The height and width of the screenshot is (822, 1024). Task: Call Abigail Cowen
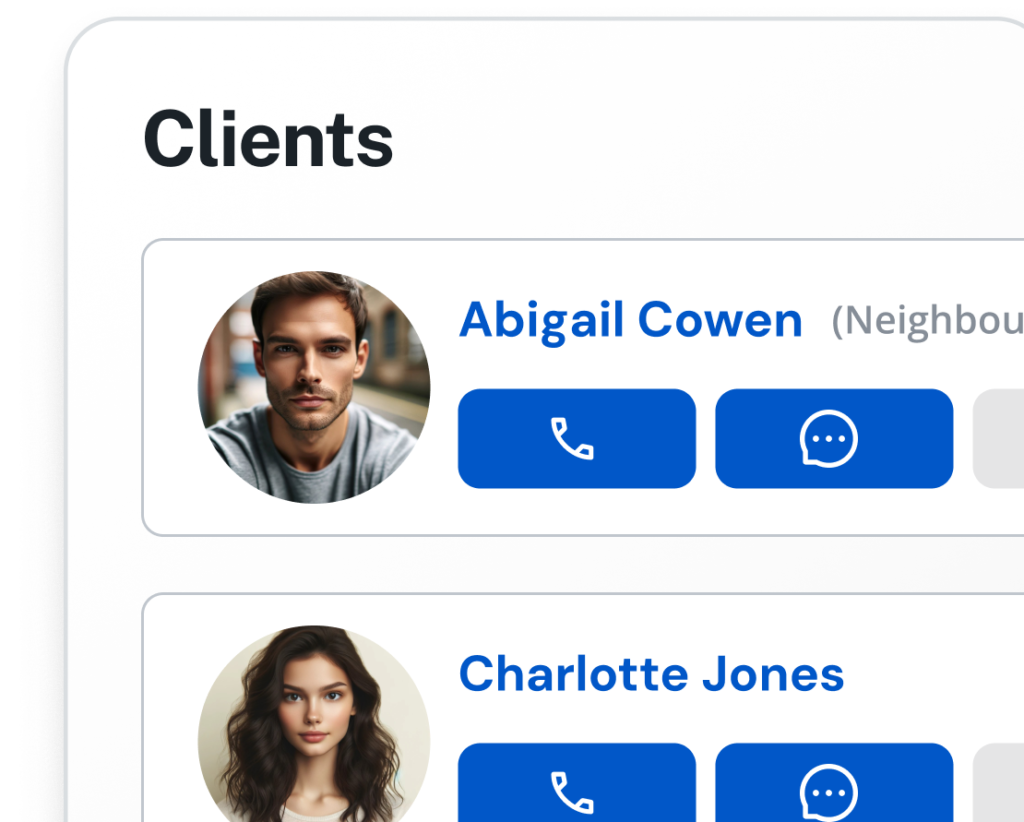[x=576, y=439]
